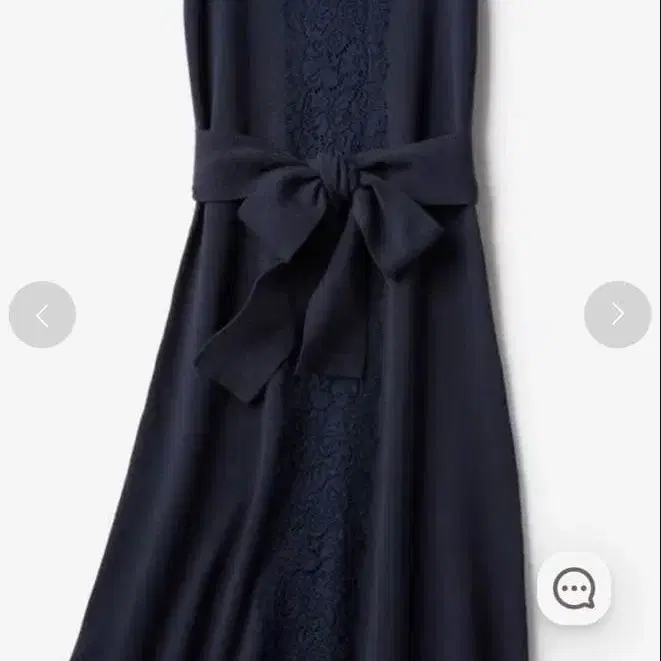
Task: Go to the previous product image
Action: (42, 315)
